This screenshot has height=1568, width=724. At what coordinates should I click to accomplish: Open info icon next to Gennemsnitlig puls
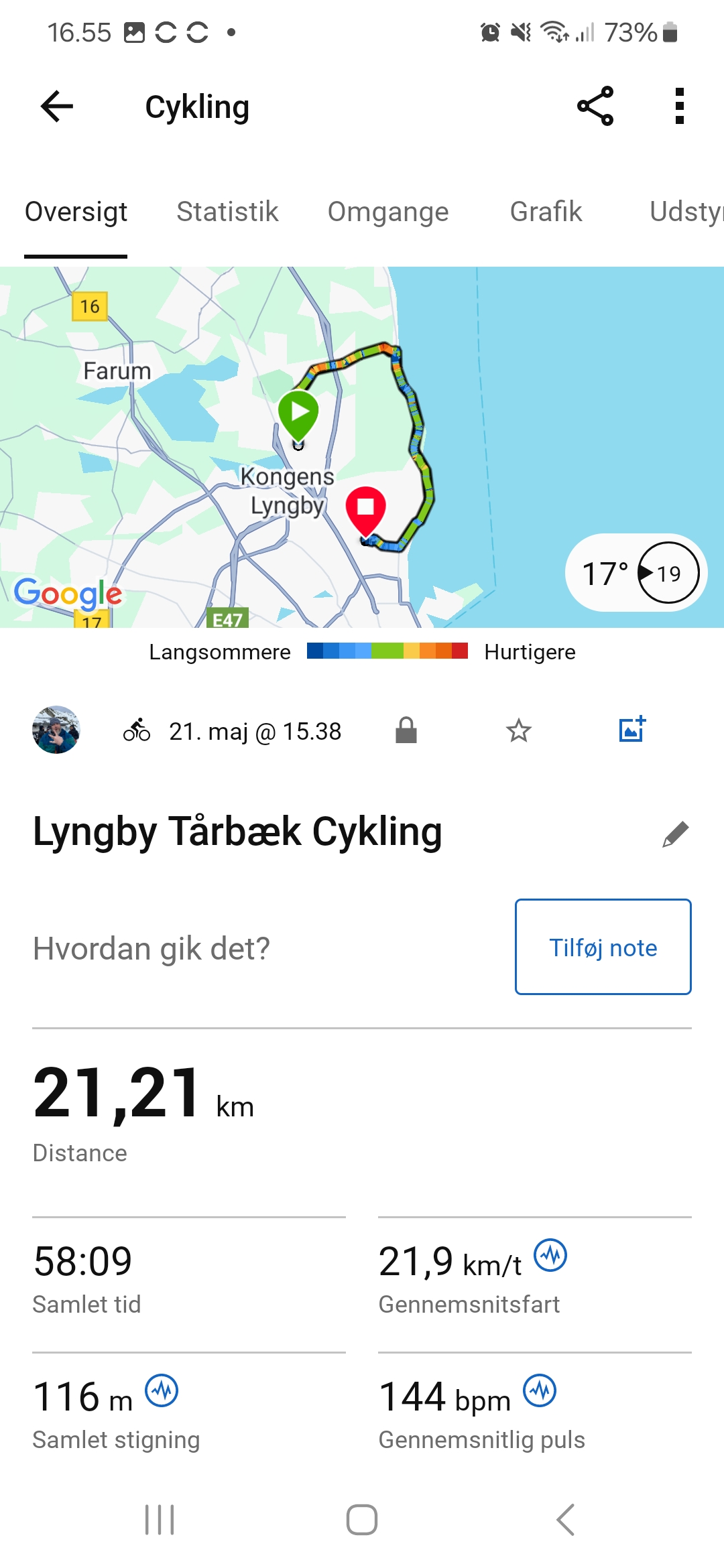540,1391
